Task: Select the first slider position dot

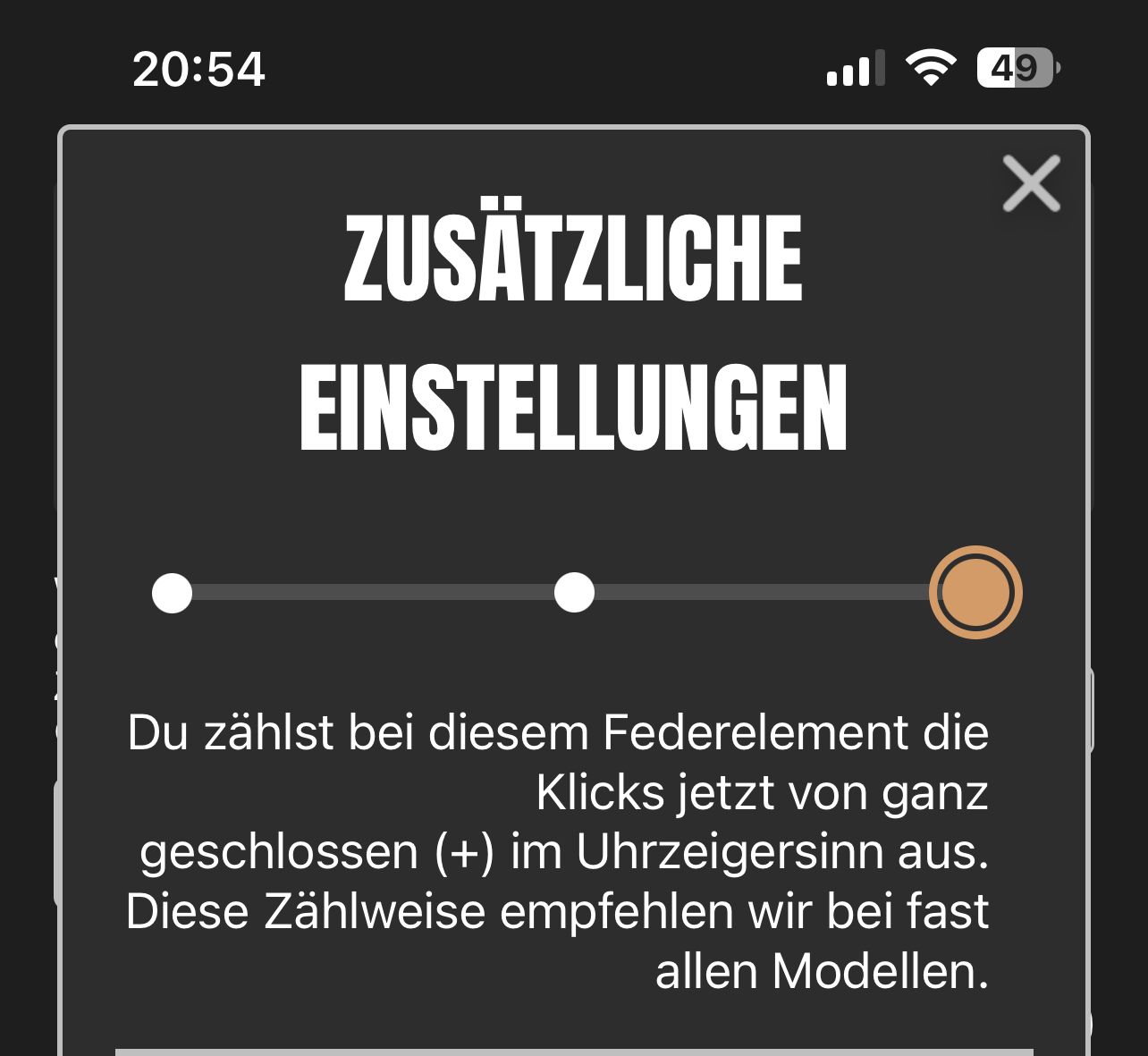Action: tap(173, 593)
